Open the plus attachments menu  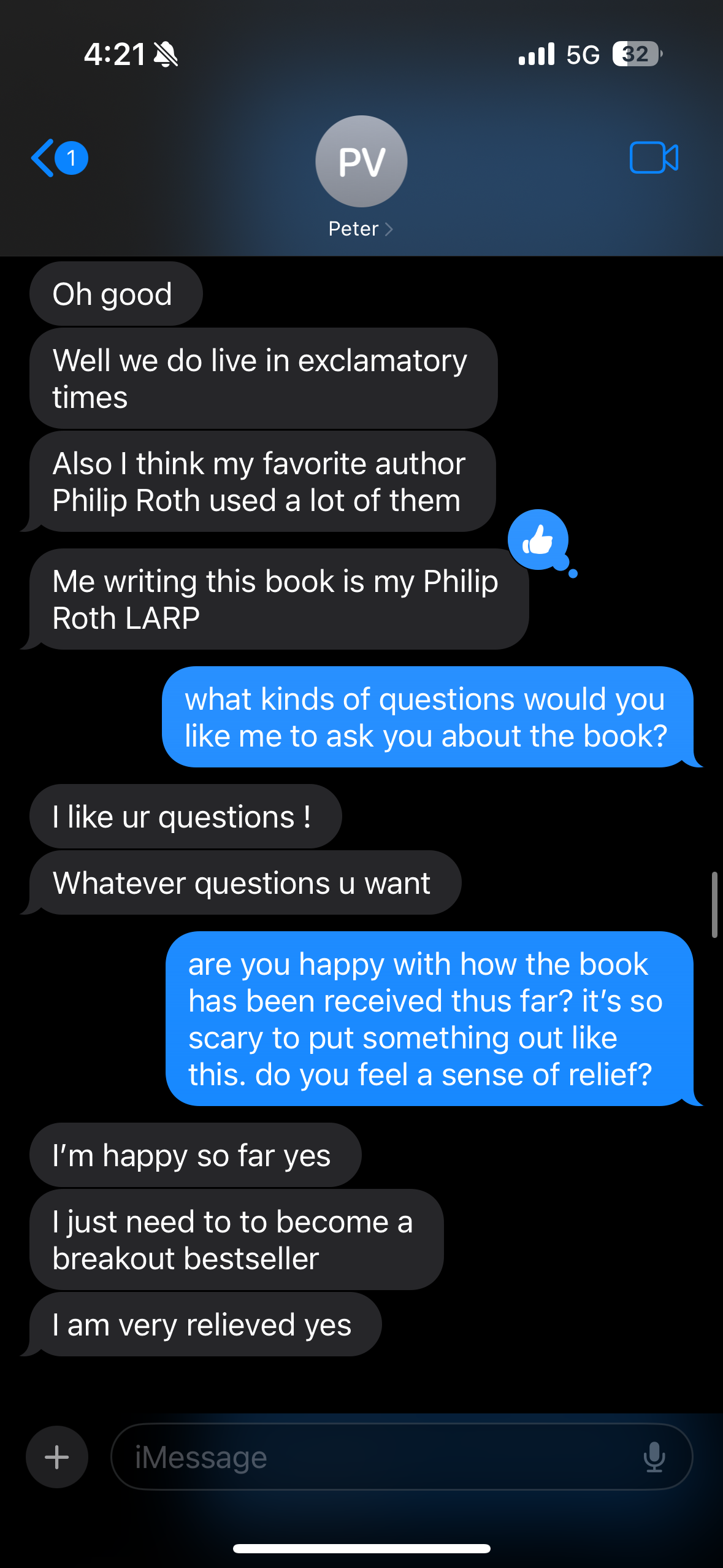[x=57, y=1457]
